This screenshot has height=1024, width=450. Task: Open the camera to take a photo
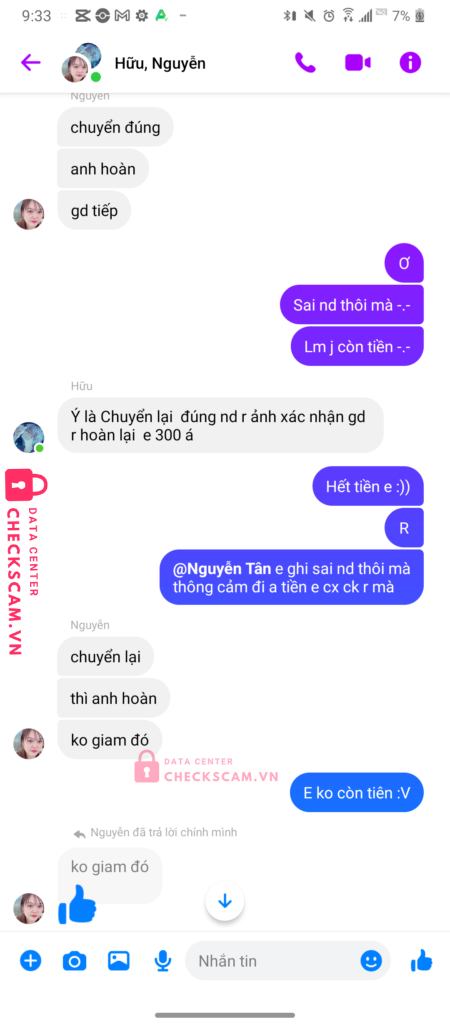[x=74, y=961]
